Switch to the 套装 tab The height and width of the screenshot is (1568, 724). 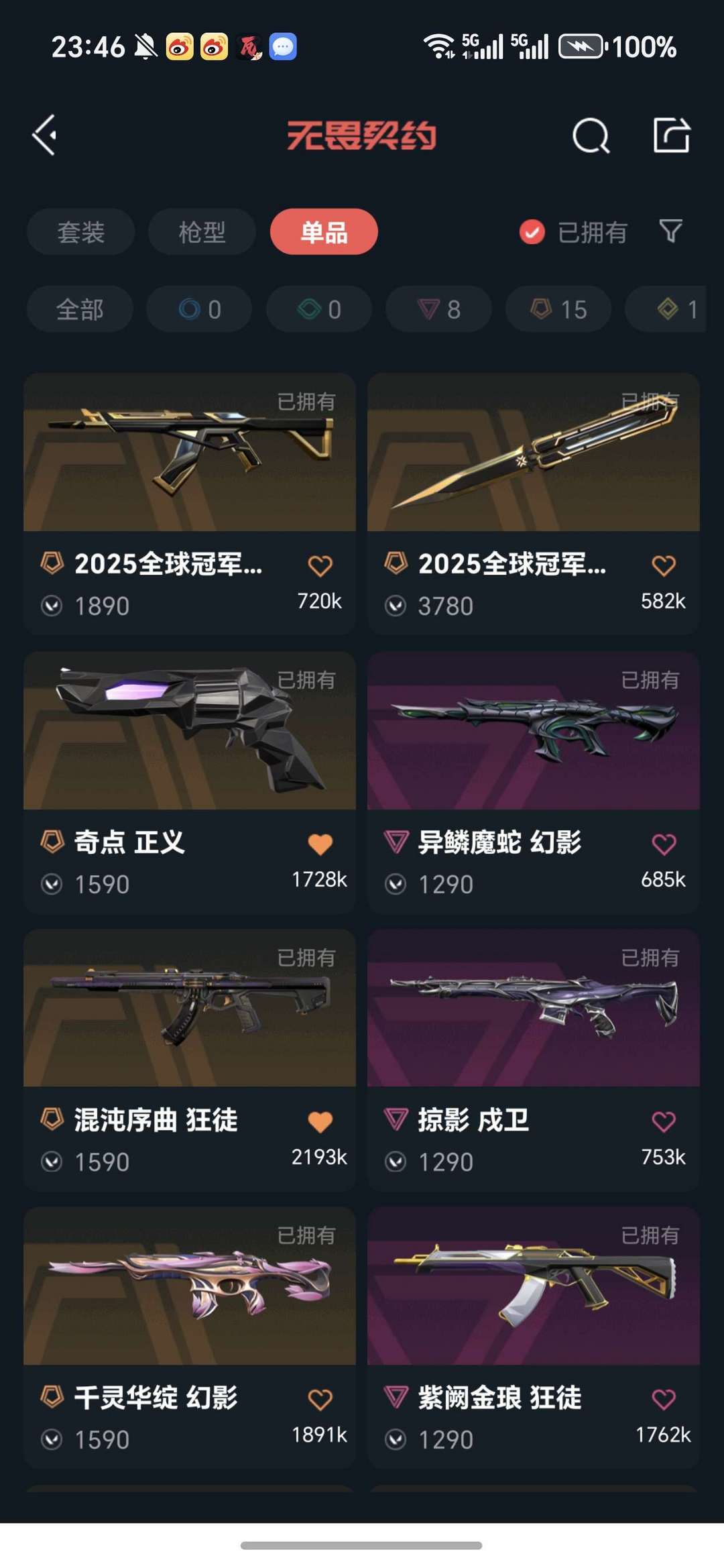[x=80, y=231]
